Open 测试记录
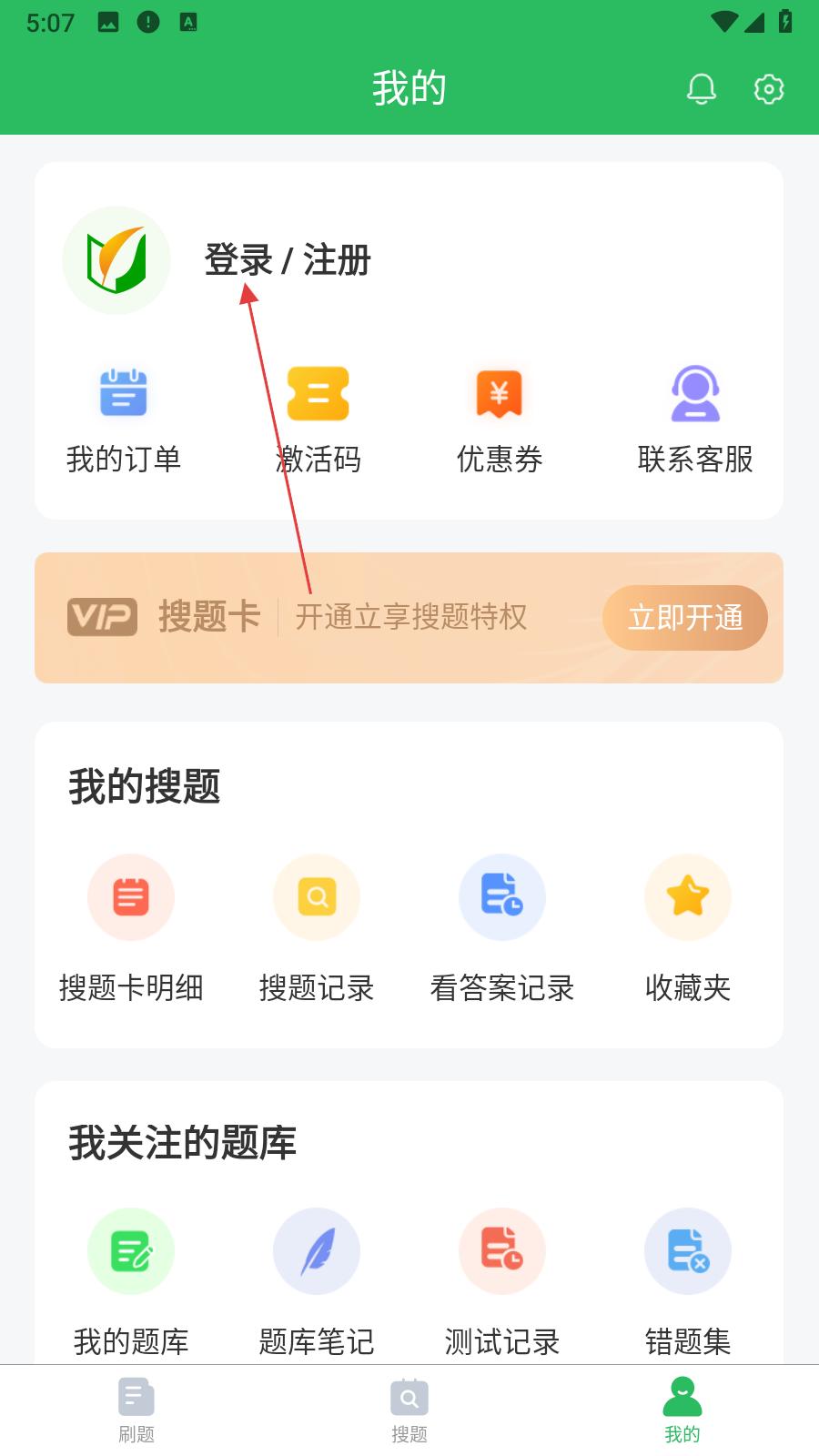Image resolution: width=819 pixels, height=1456 pixels. tap(502, 1282)
